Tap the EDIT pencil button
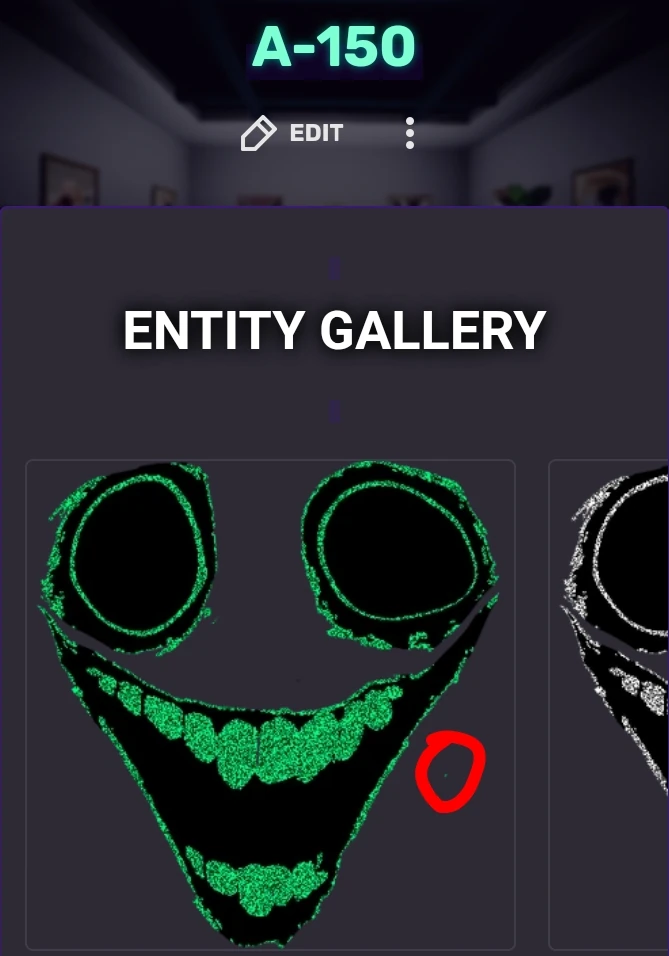The width and height of the screenshot is (669, 956). [x=292, y=133]
